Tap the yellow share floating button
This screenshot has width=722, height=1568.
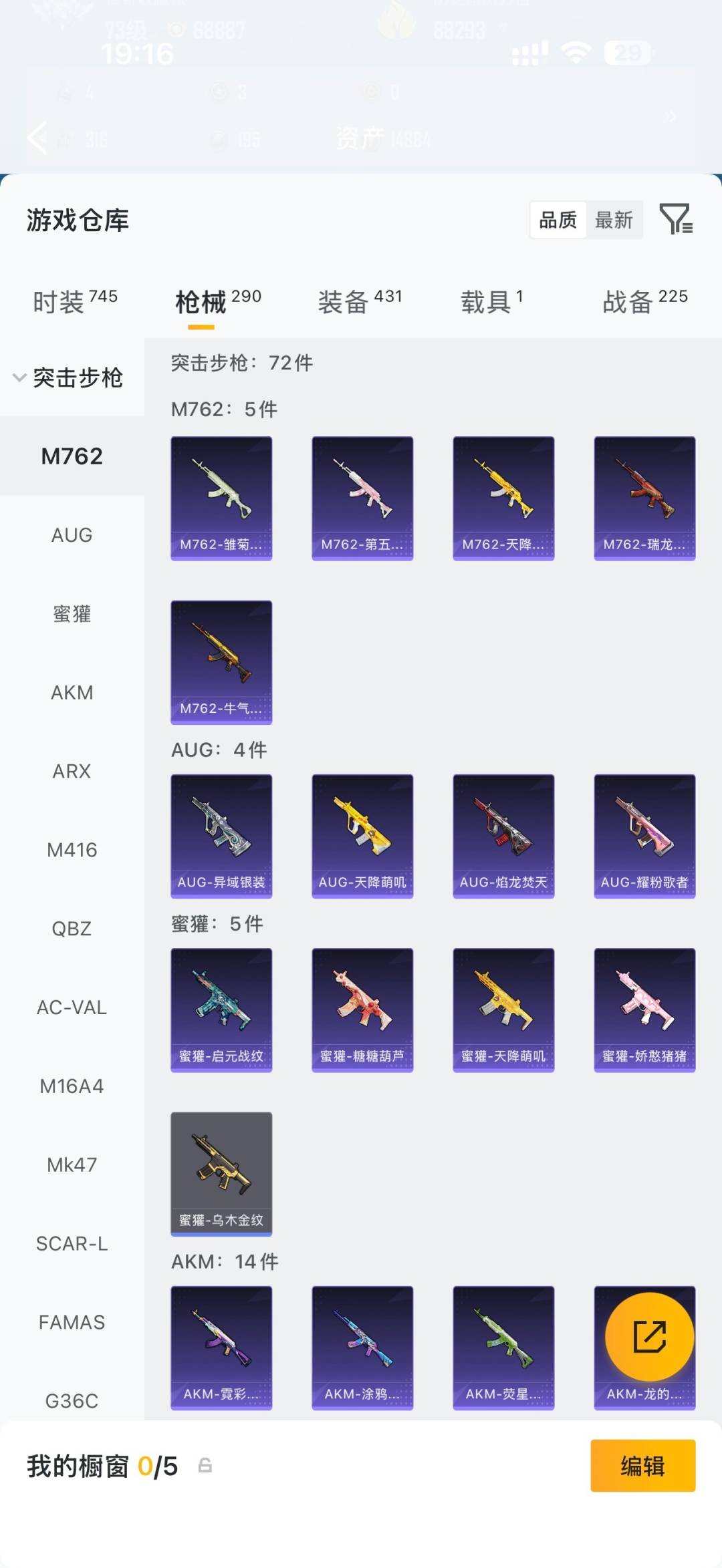[x=649, y=1337]
